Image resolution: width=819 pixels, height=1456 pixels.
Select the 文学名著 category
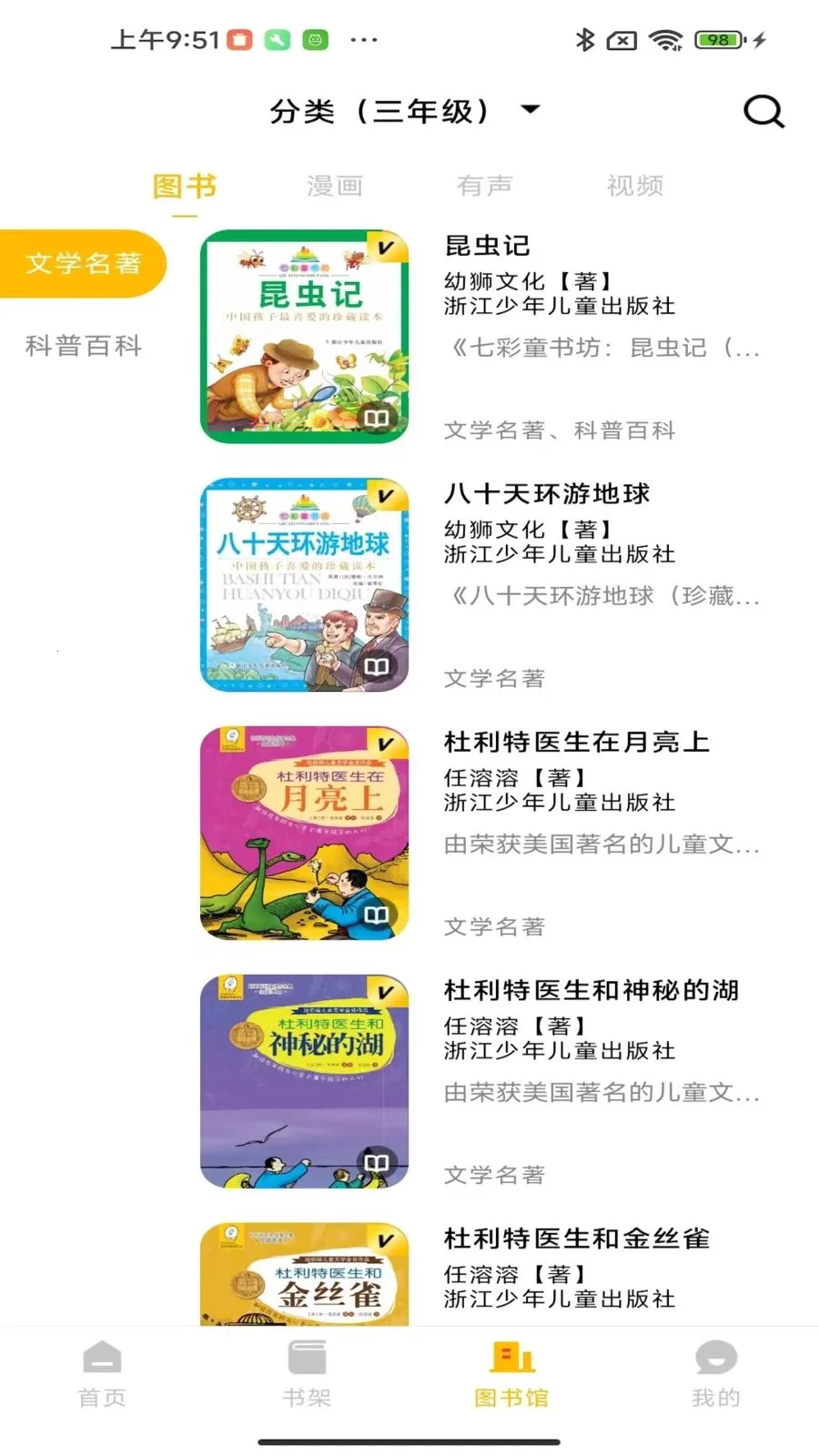click(83, 263)
